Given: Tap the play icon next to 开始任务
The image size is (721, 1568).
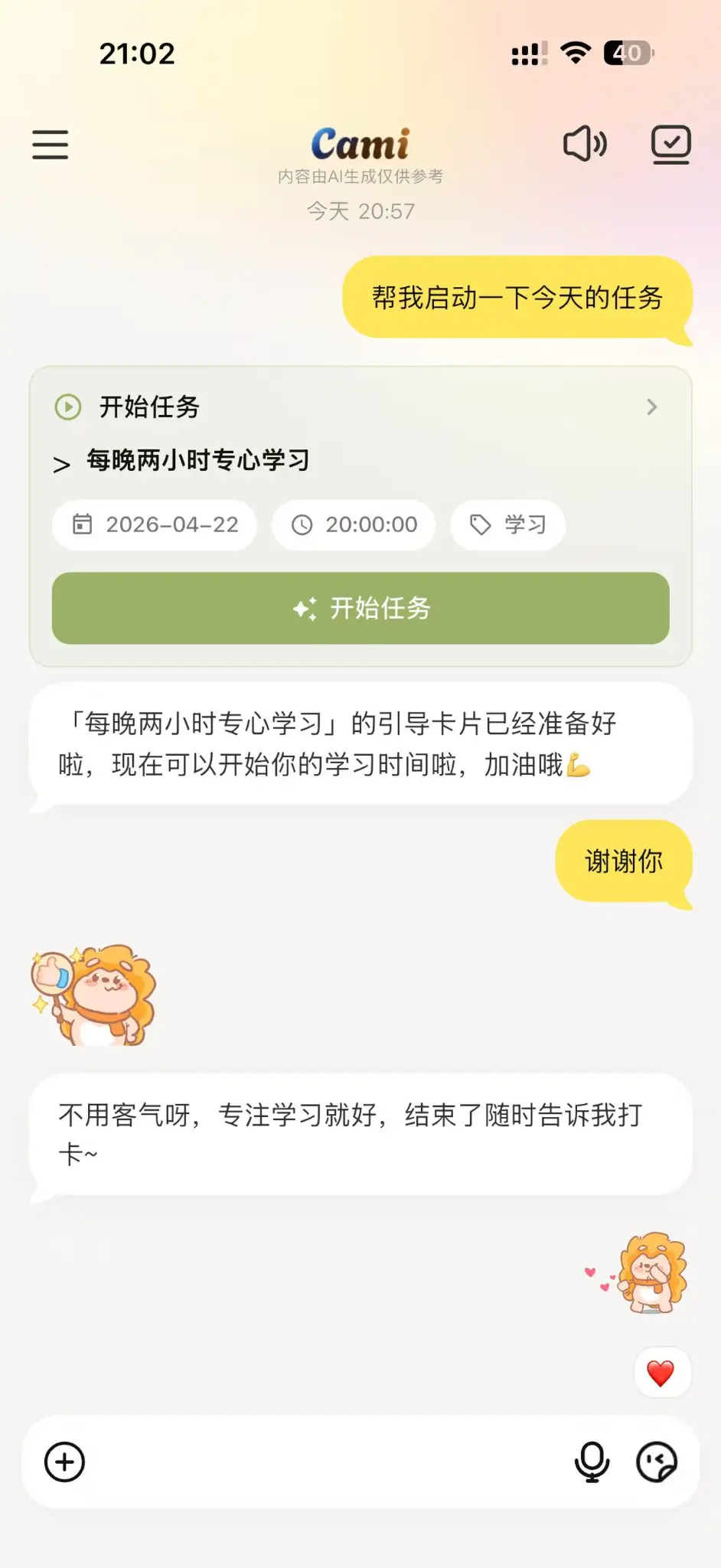Looking at the screenshot, I should [68, 407].
